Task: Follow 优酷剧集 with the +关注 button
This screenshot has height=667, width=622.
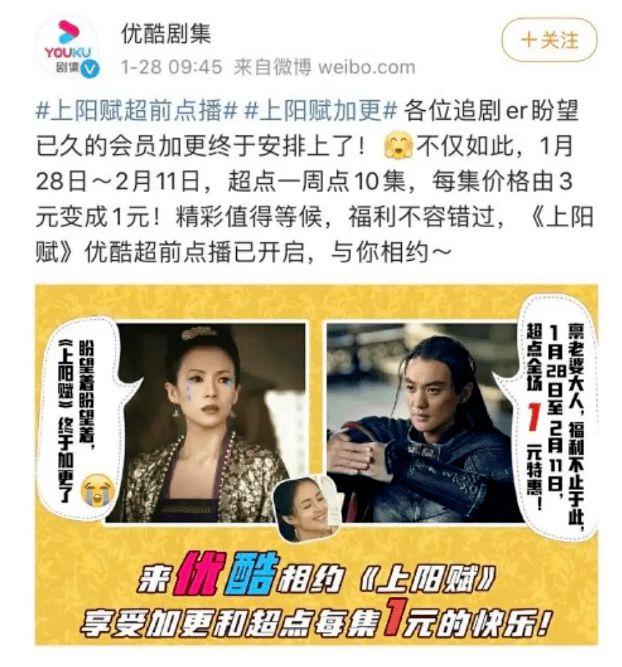Action: [x=549, y=40]
